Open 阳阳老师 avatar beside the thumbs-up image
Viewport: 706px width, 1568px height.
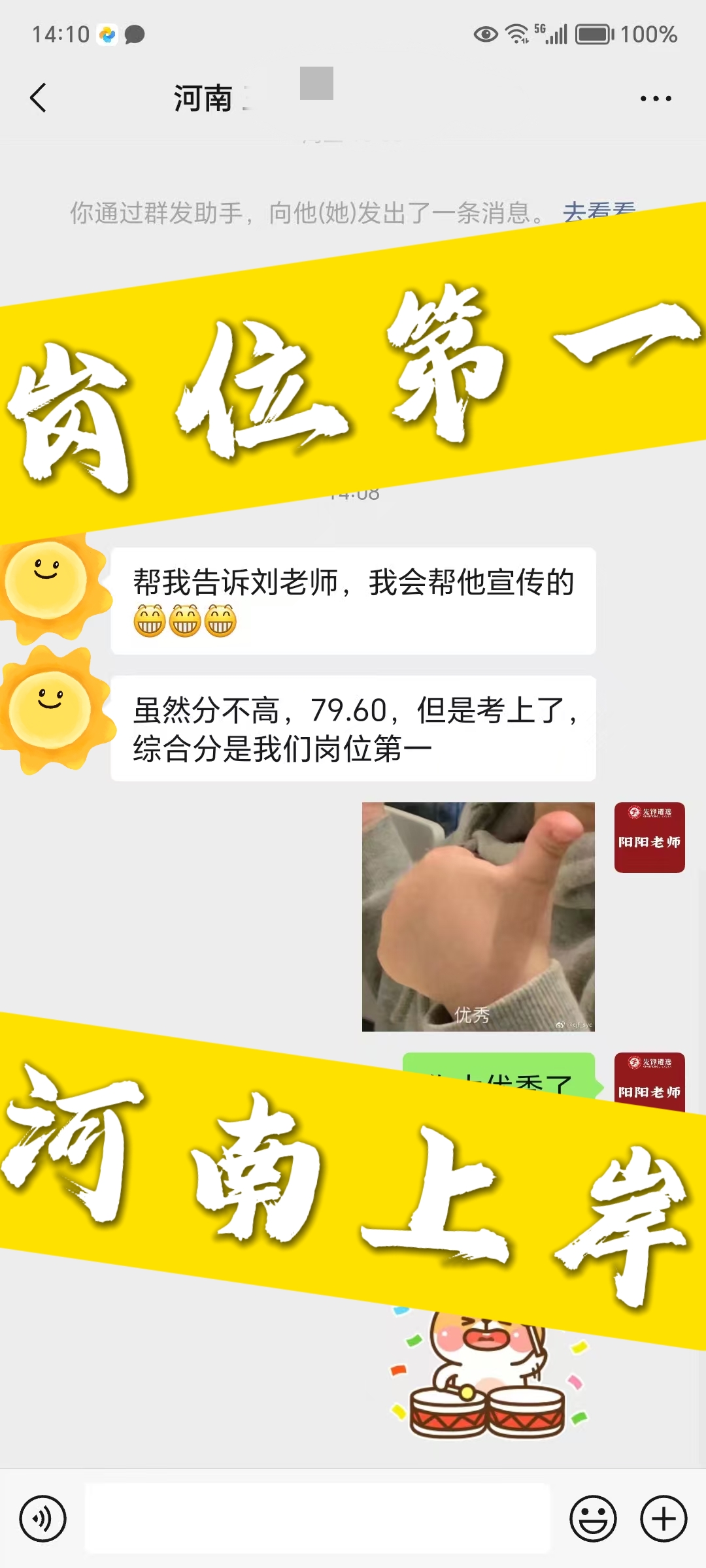click(649, 837)
